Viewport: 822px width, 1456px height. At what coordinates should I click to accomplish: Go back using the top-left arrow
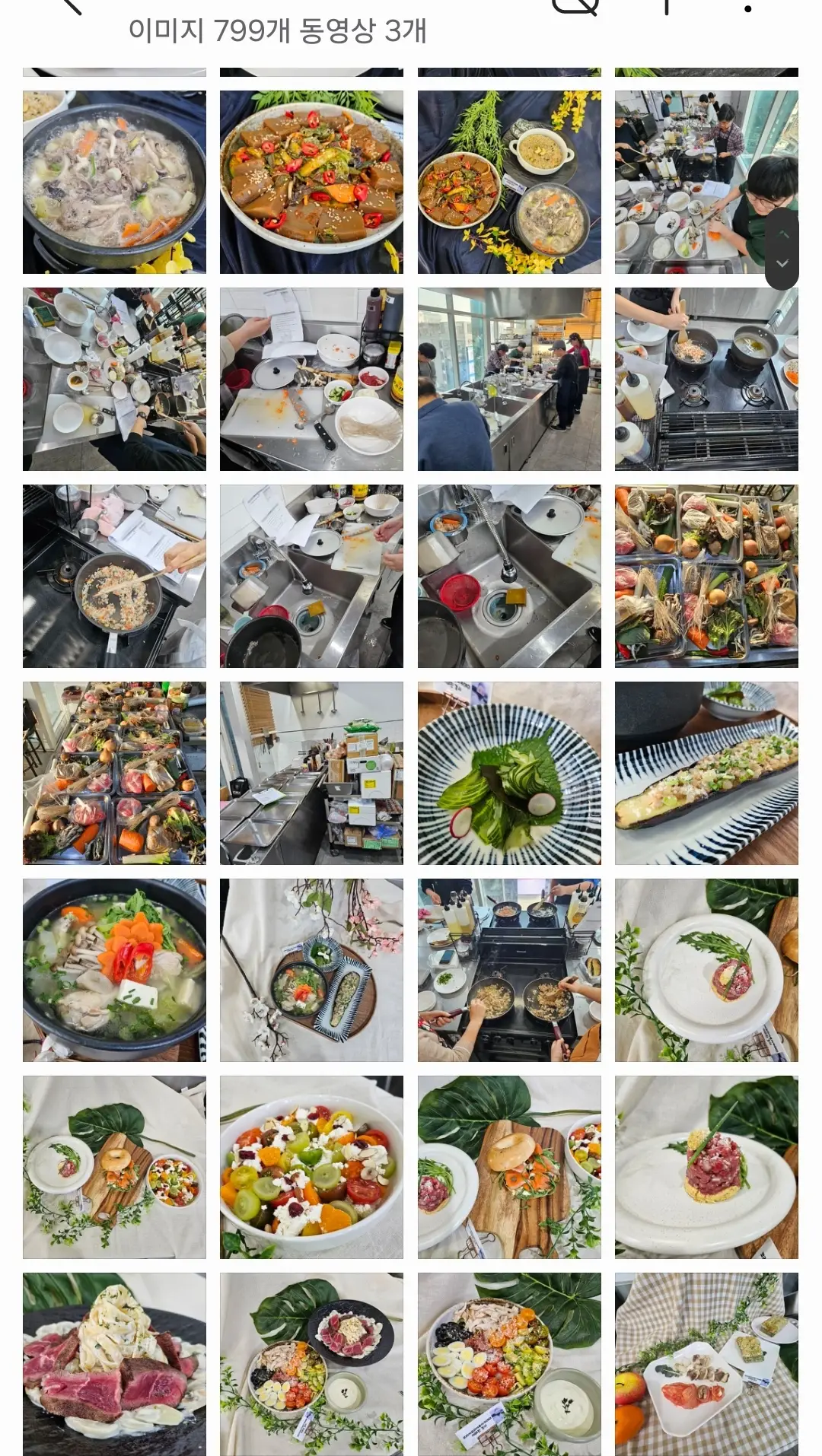pos(70,6)
